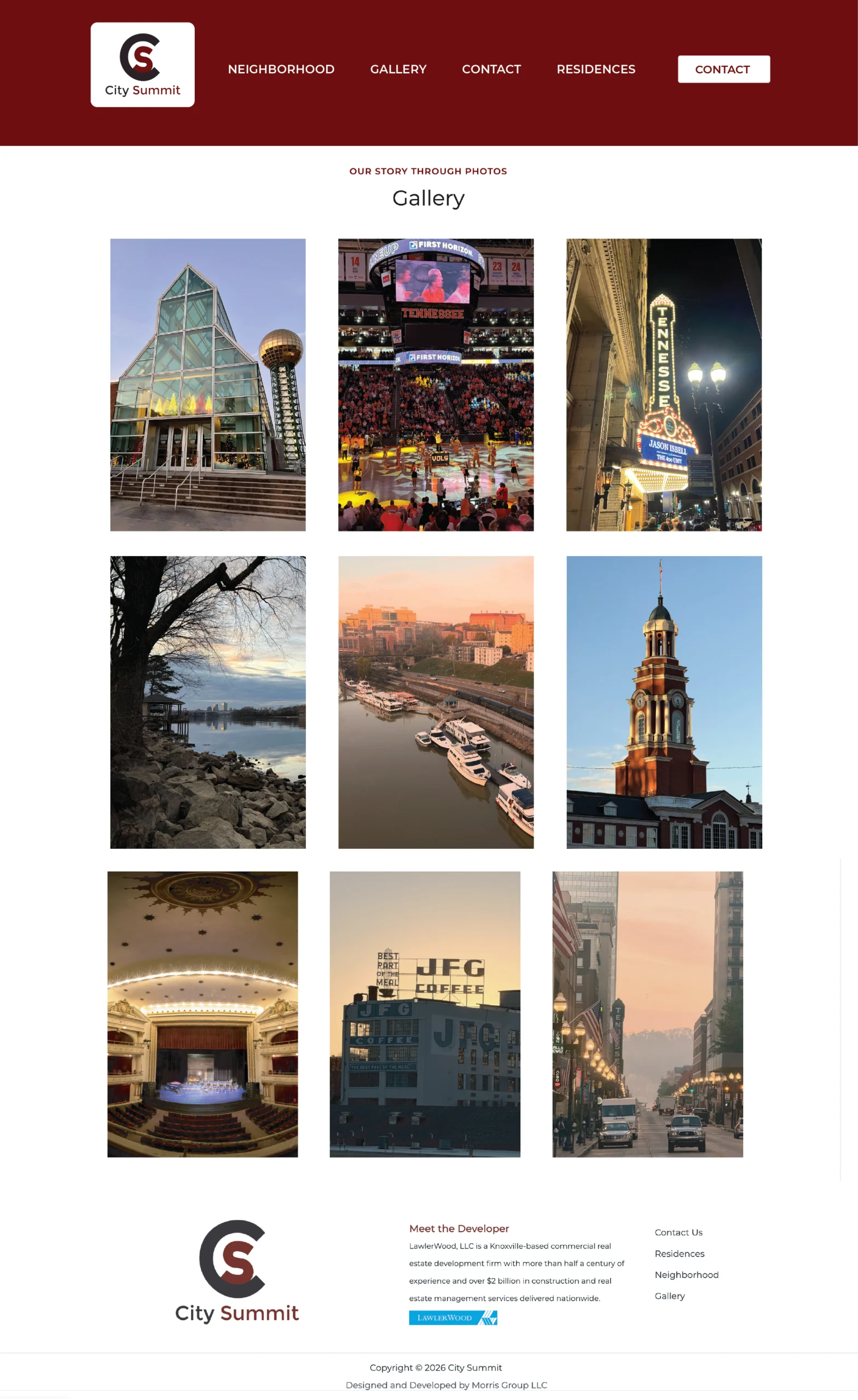858x1400 pixels.
Task: Open Contact Us in the footer
Action: click(x=679, y=1233)
